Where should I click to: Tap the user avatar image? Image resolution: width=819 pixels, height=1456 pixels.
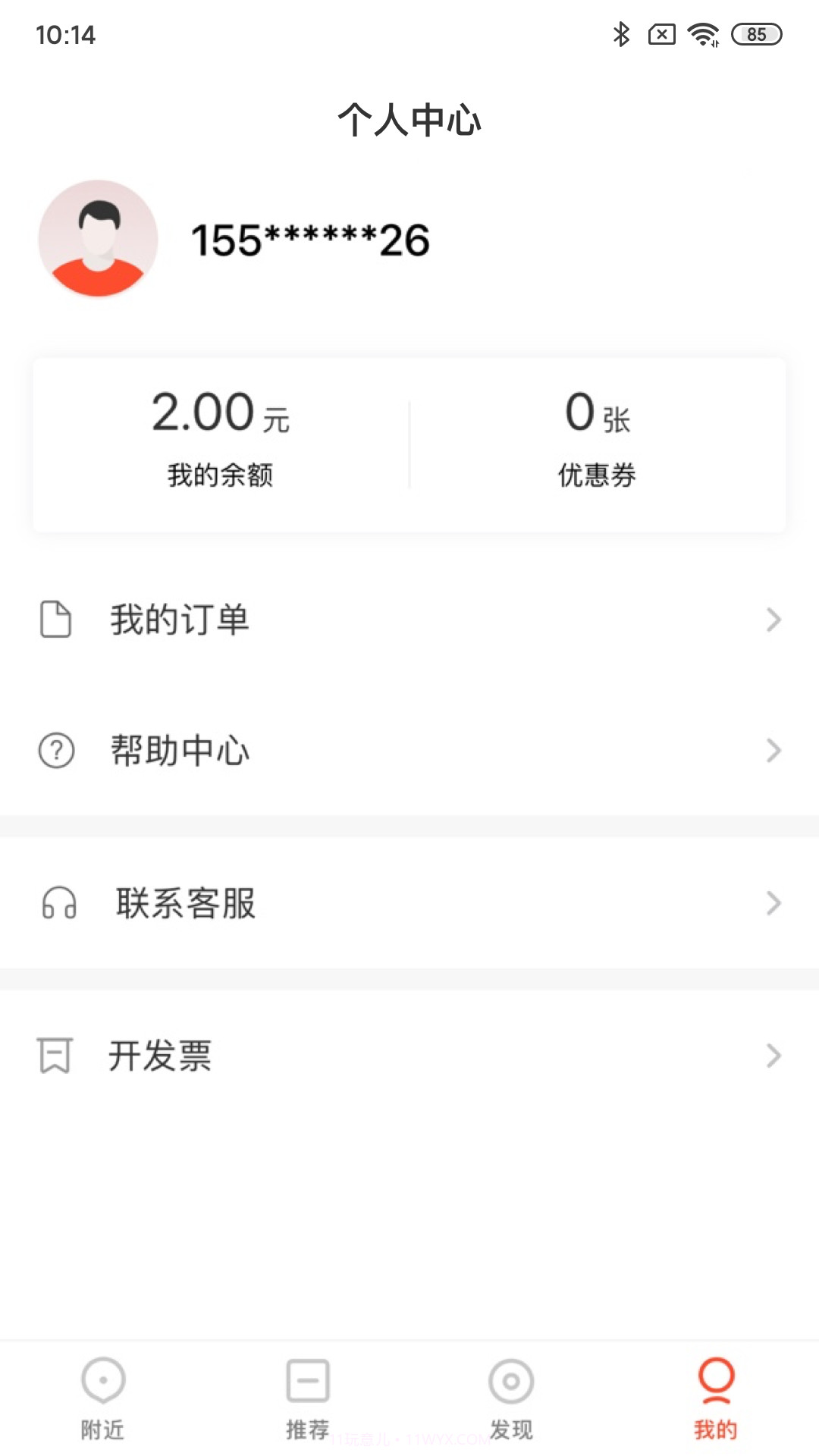click(98, 239)
